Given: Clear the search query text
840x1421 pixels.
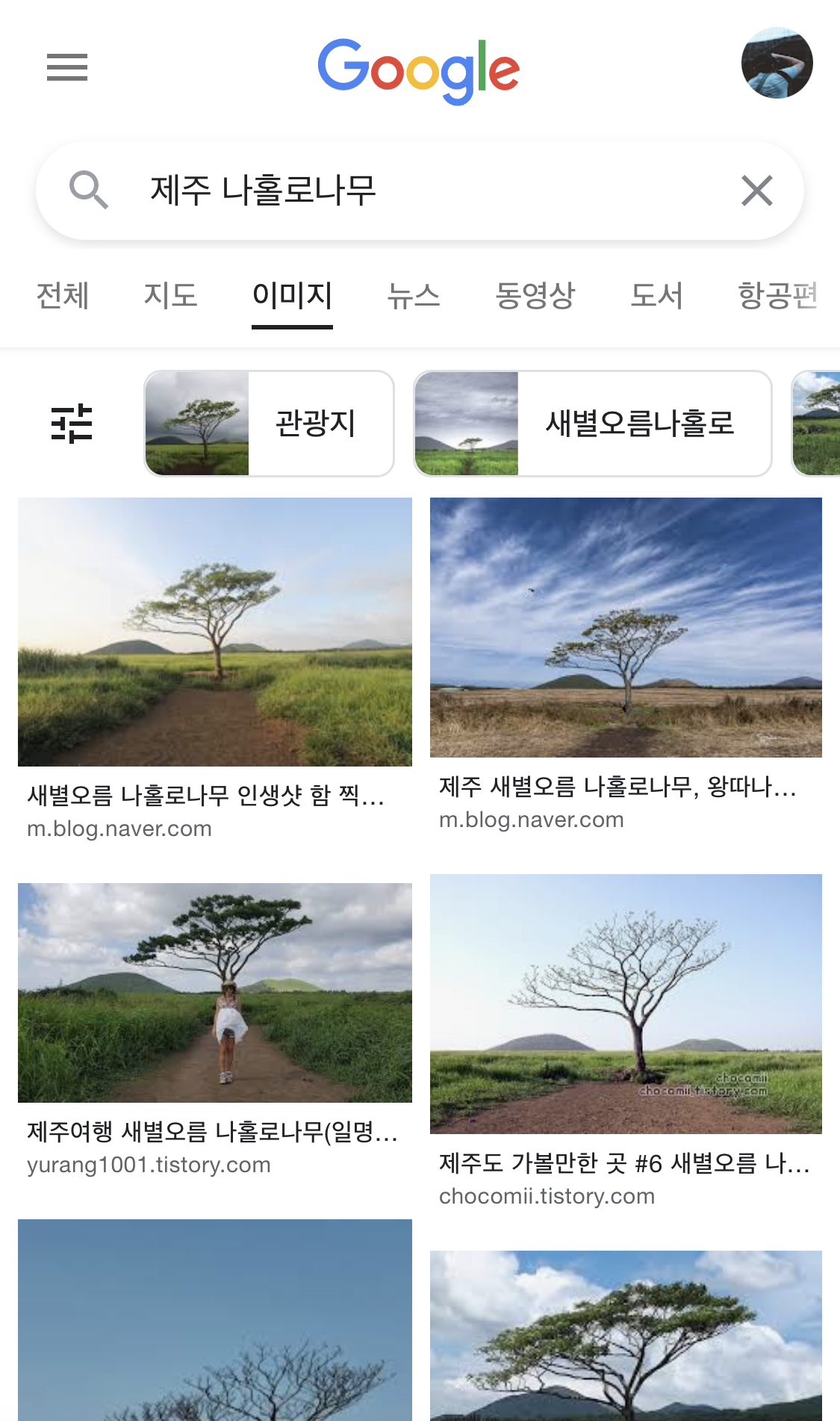Looking at the screenshot, I should [x=756, y=191].
